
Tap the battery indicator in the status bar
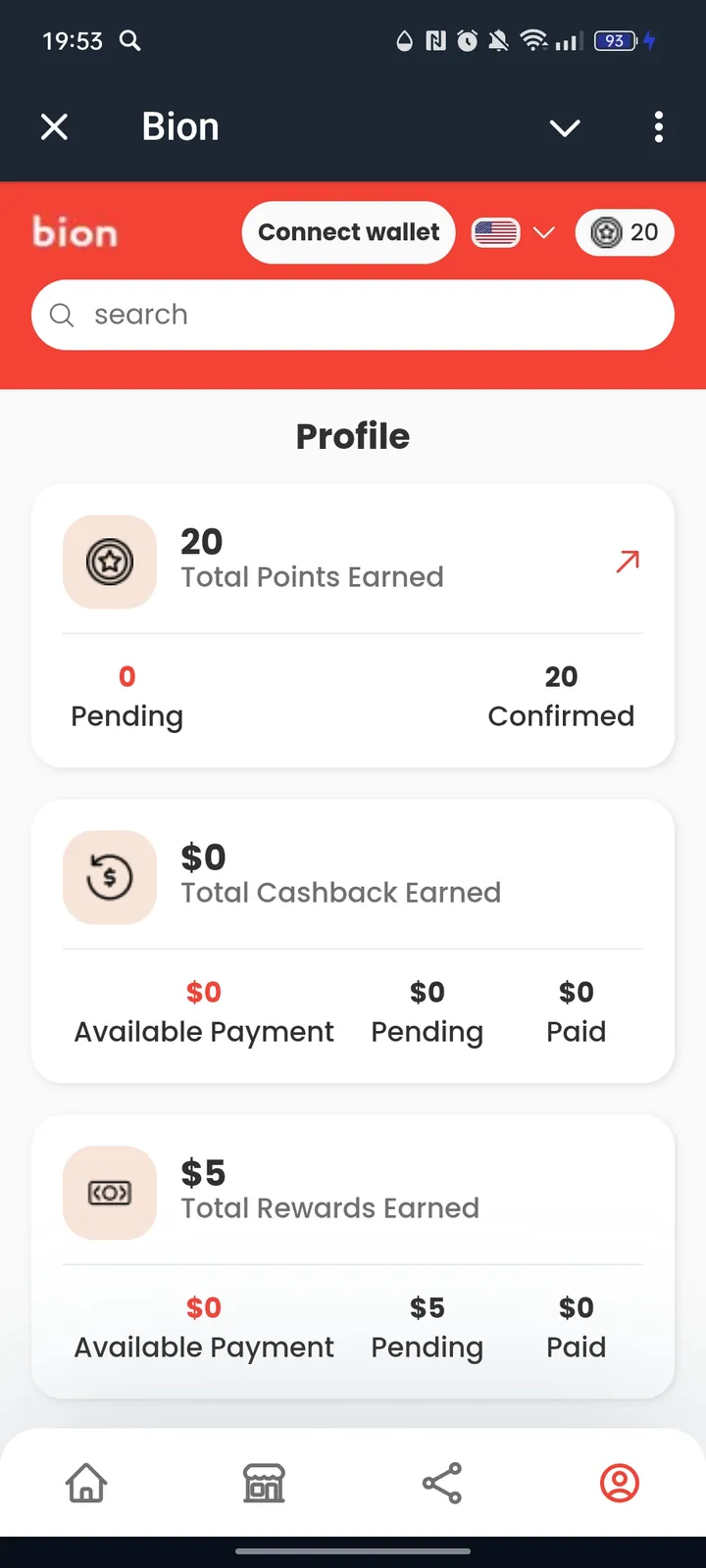(613, 40)
